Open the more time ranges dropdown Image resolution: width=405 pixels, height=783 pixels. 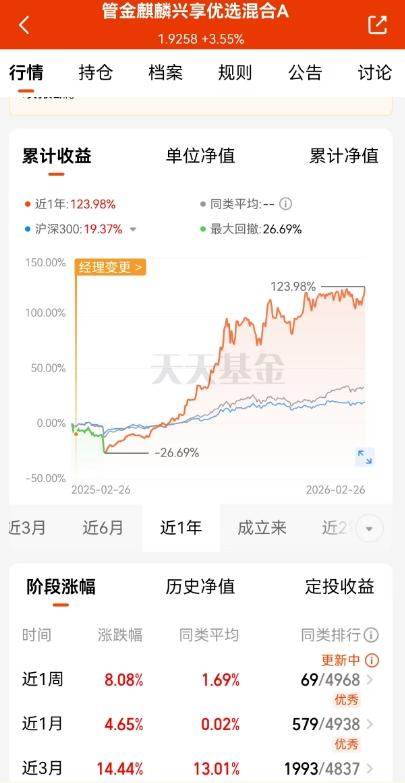pyautogui.click(x=370, y=528)
